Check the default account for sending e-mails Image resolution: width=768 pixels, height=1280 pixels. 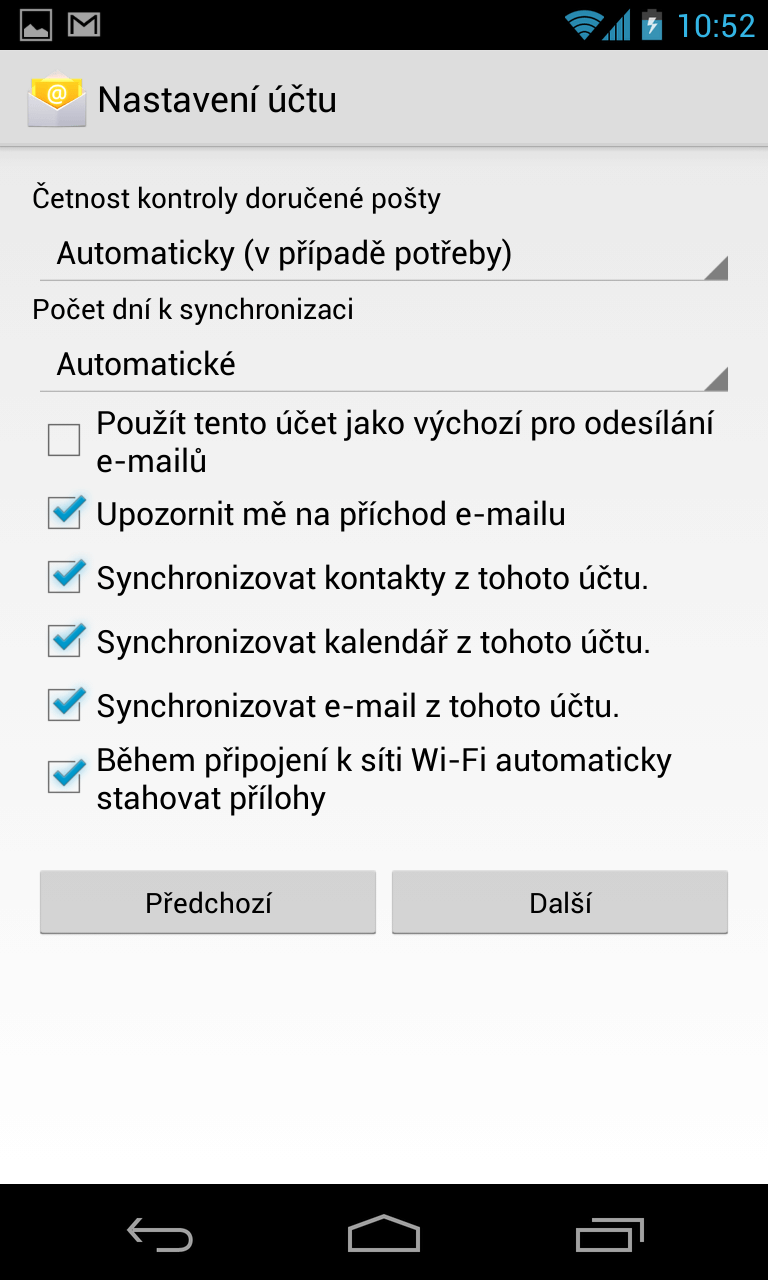64,440
